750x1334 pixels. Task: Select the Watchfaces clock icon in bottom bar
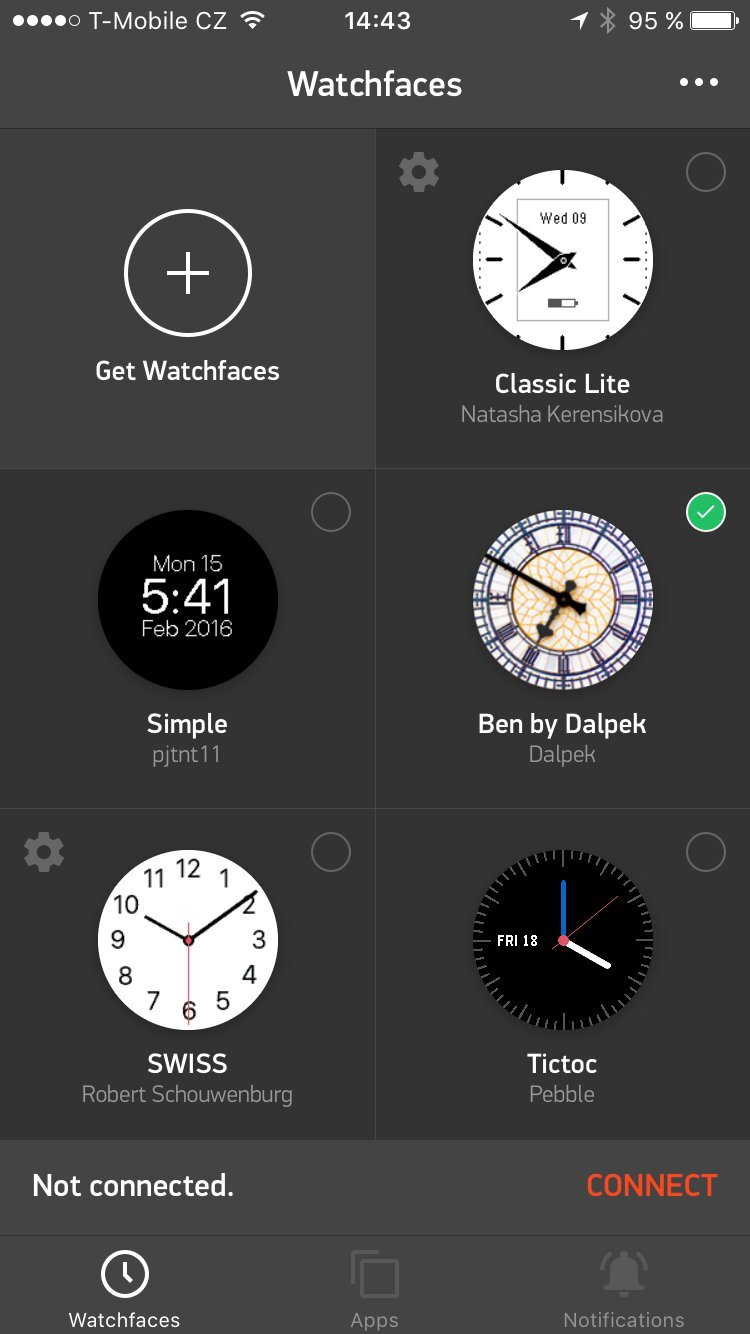(124, 1272)
